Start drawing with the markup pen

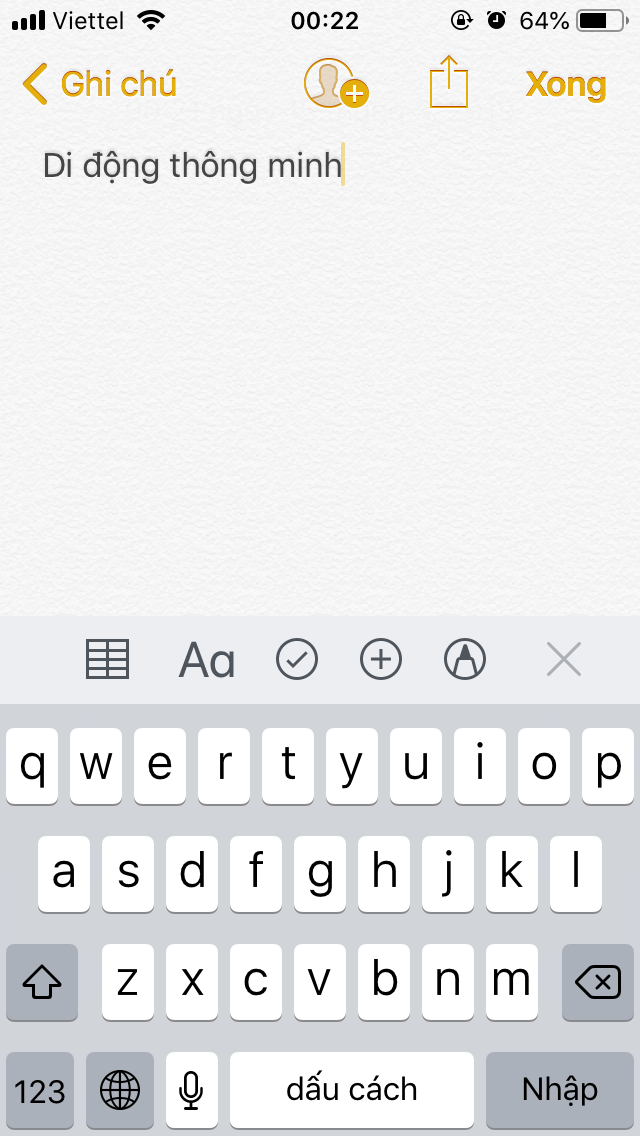click(465, 660)
